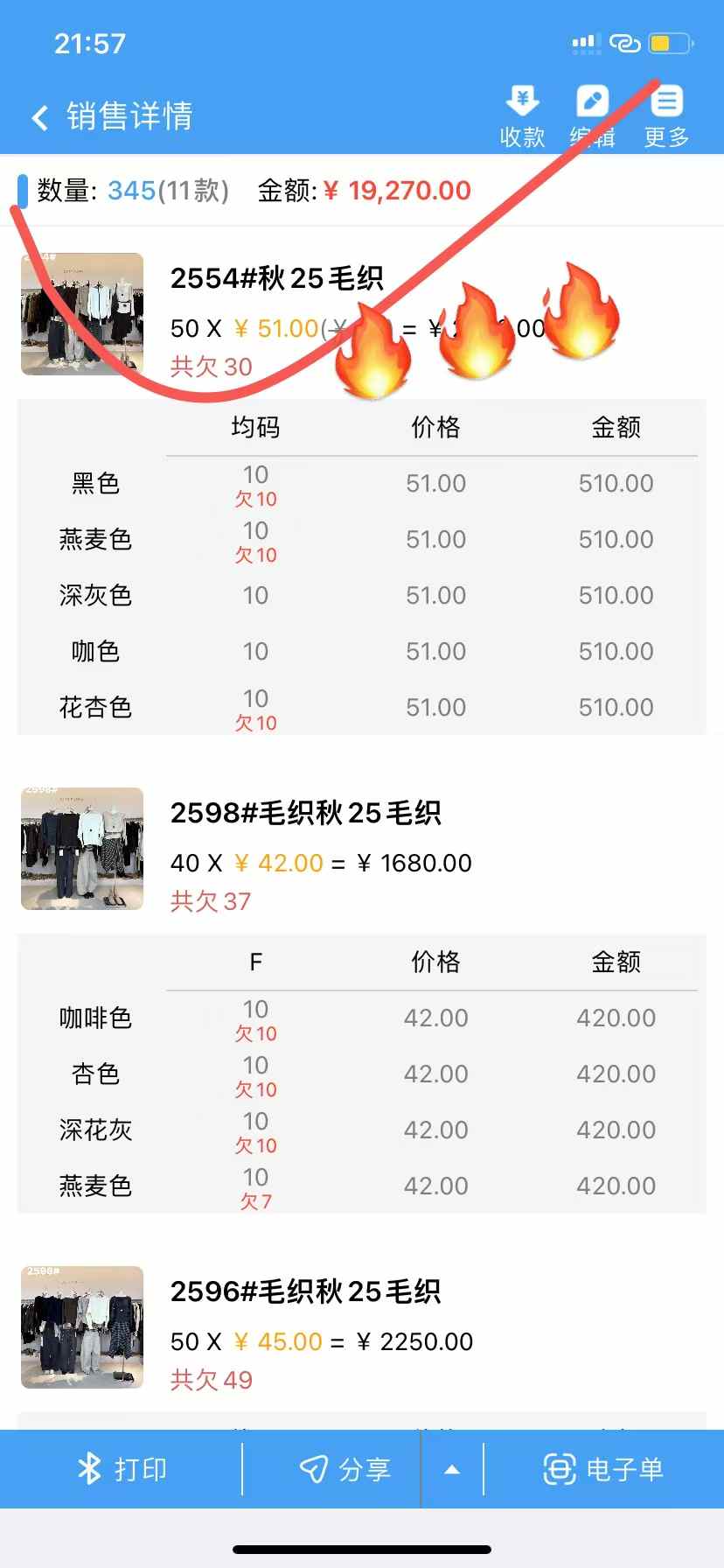Open the 电子单 electronic receipt
Screen dimensions: 724x1568
point(603,1469)
